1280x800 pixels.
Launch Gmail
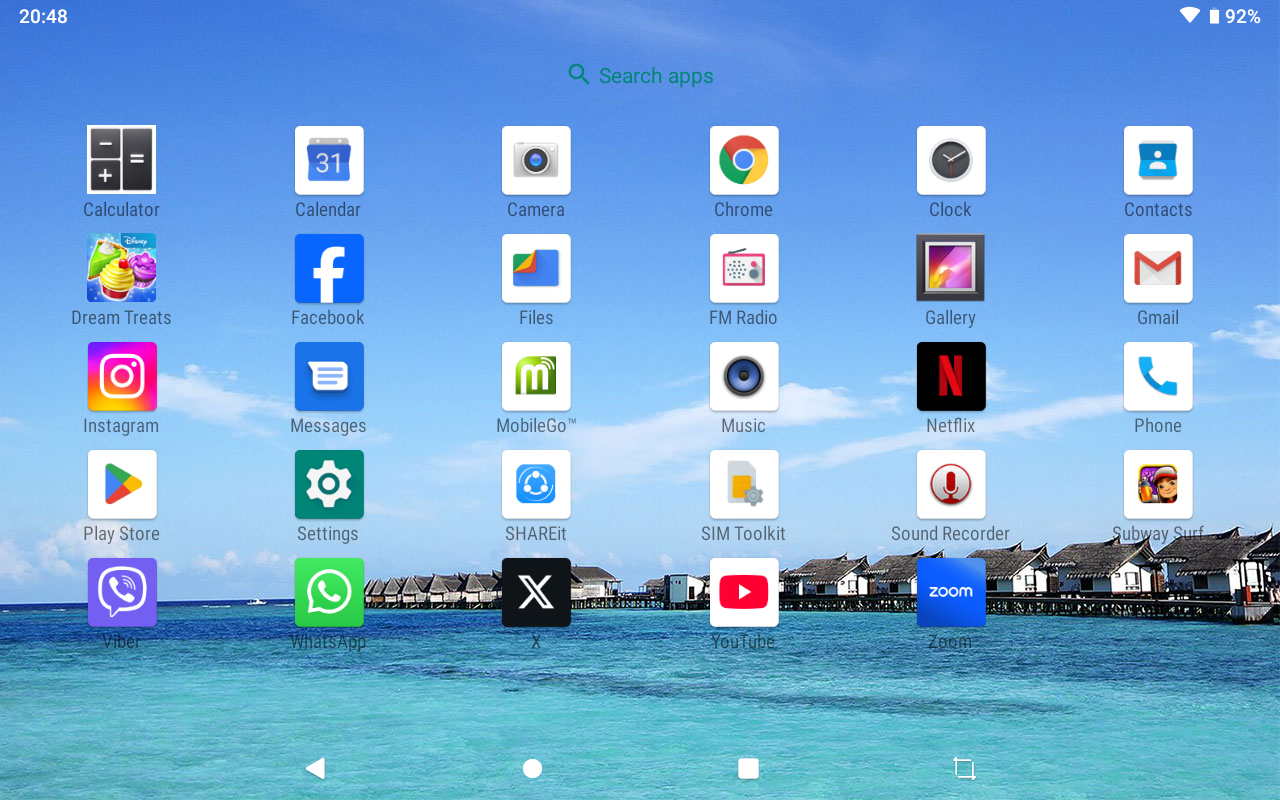[x=1158, y=268]
